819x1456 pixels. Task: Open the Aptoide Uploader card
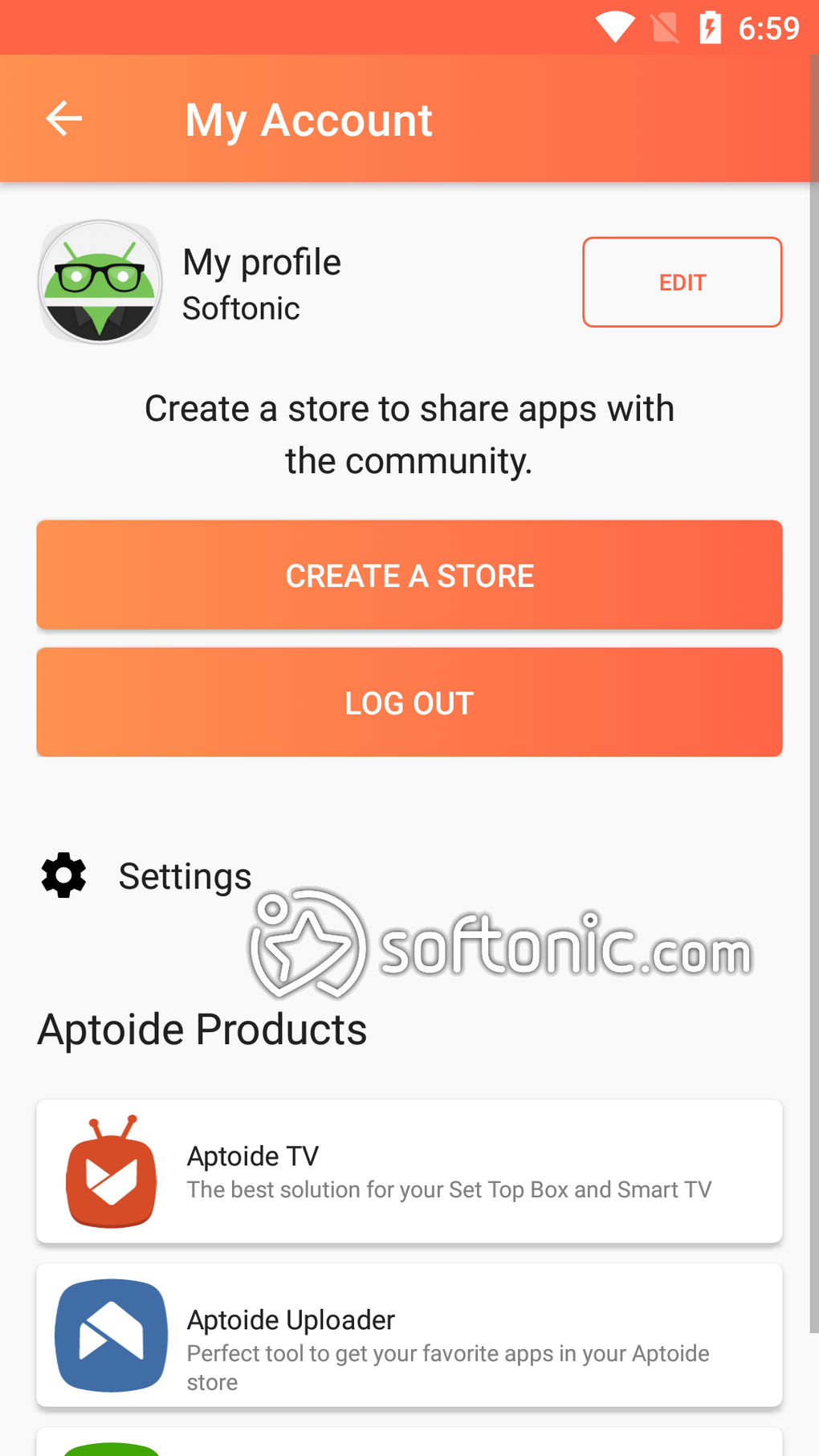pos(409,1336)
